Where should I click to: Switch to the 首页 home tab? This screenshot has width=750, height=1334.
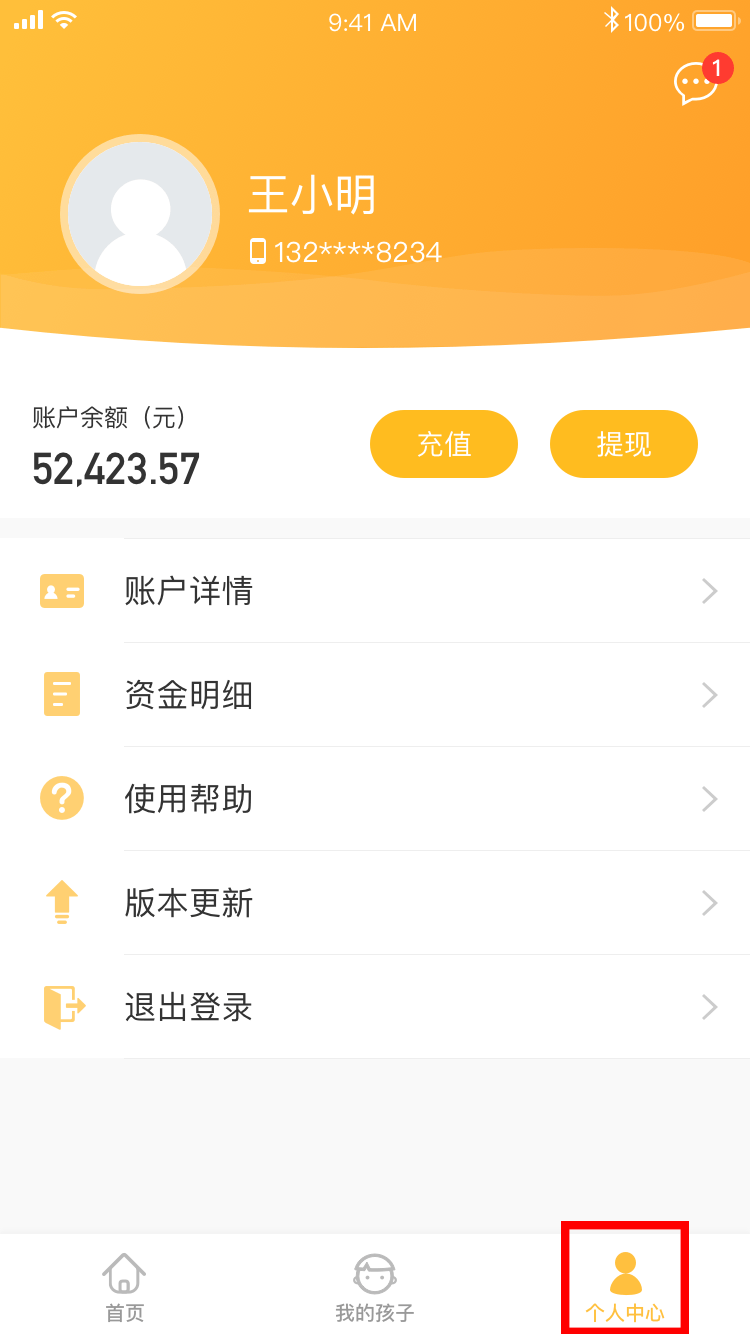(x=125, y=1286)
